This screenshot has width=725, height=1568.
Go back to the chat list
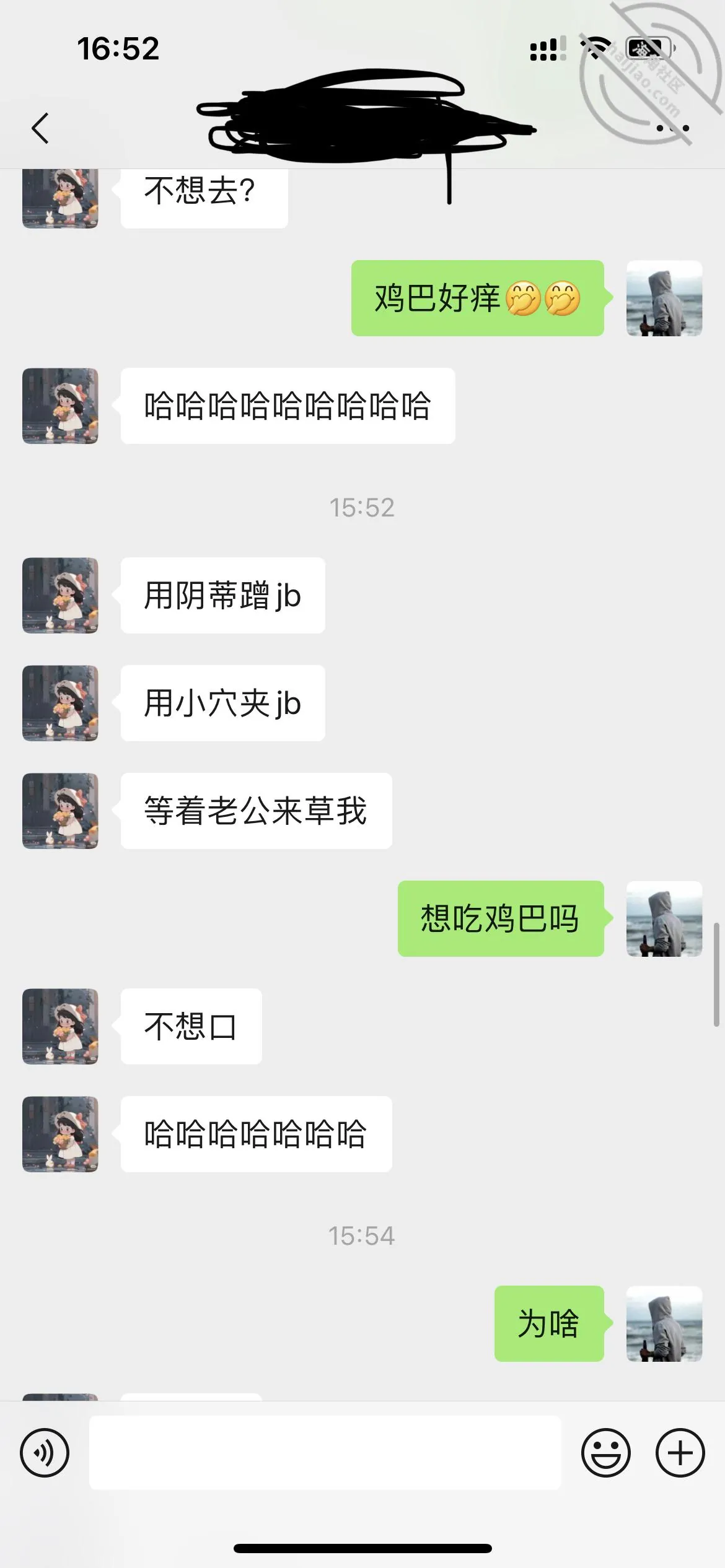pos(40,128)
